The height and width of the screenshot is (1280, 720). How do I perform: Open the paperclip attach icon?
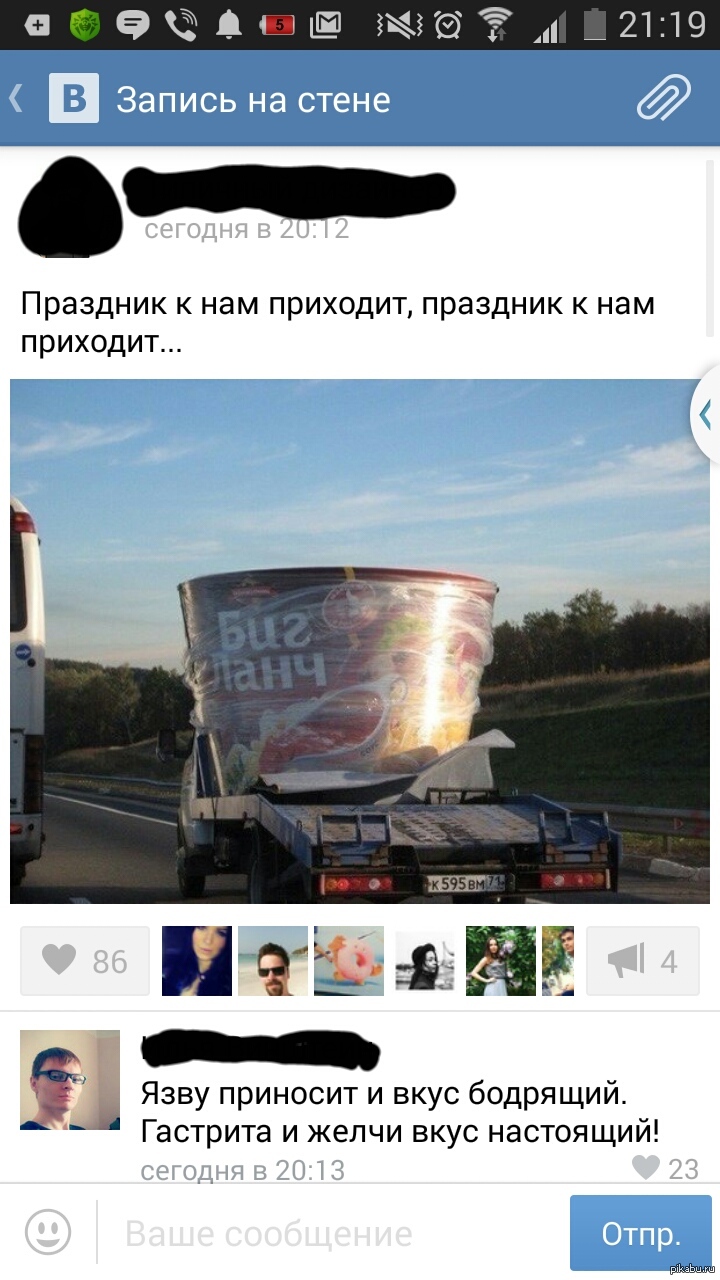tap(663, 99)
